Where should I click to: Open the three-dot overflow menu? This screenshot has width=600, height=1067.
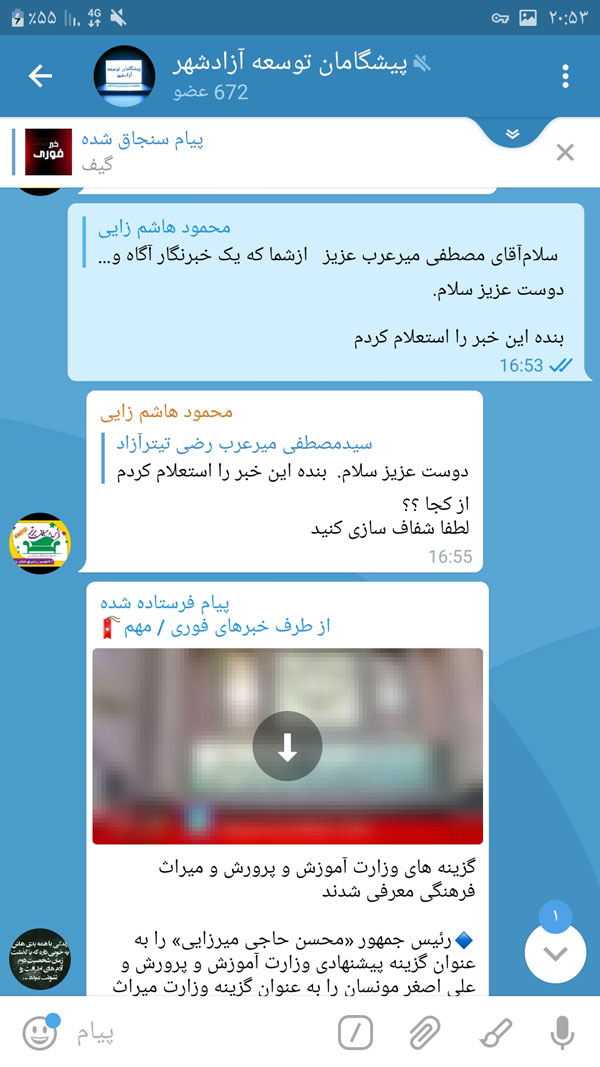(x=566, y=76)
